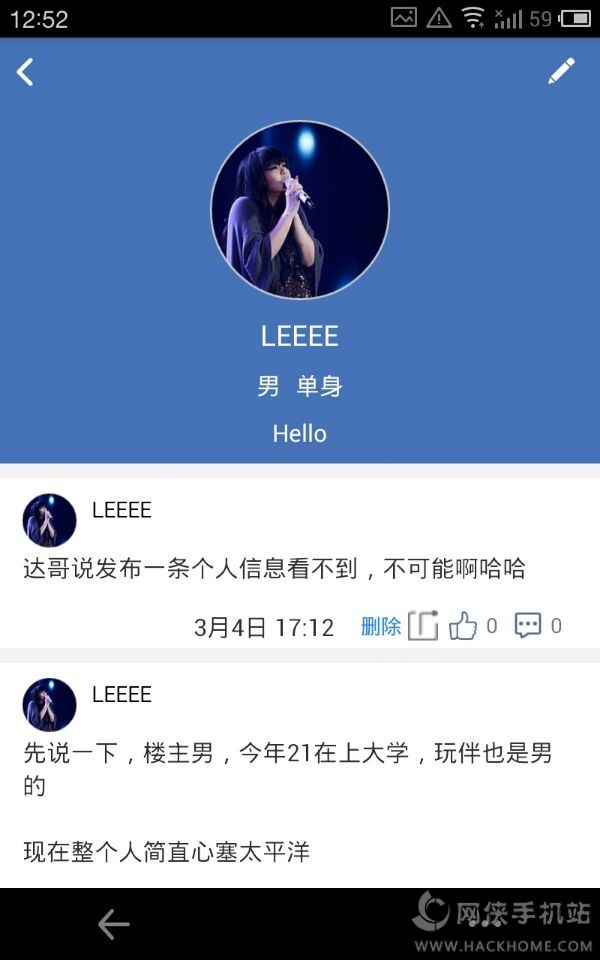Share the 达哥说 post

point(423,626)
